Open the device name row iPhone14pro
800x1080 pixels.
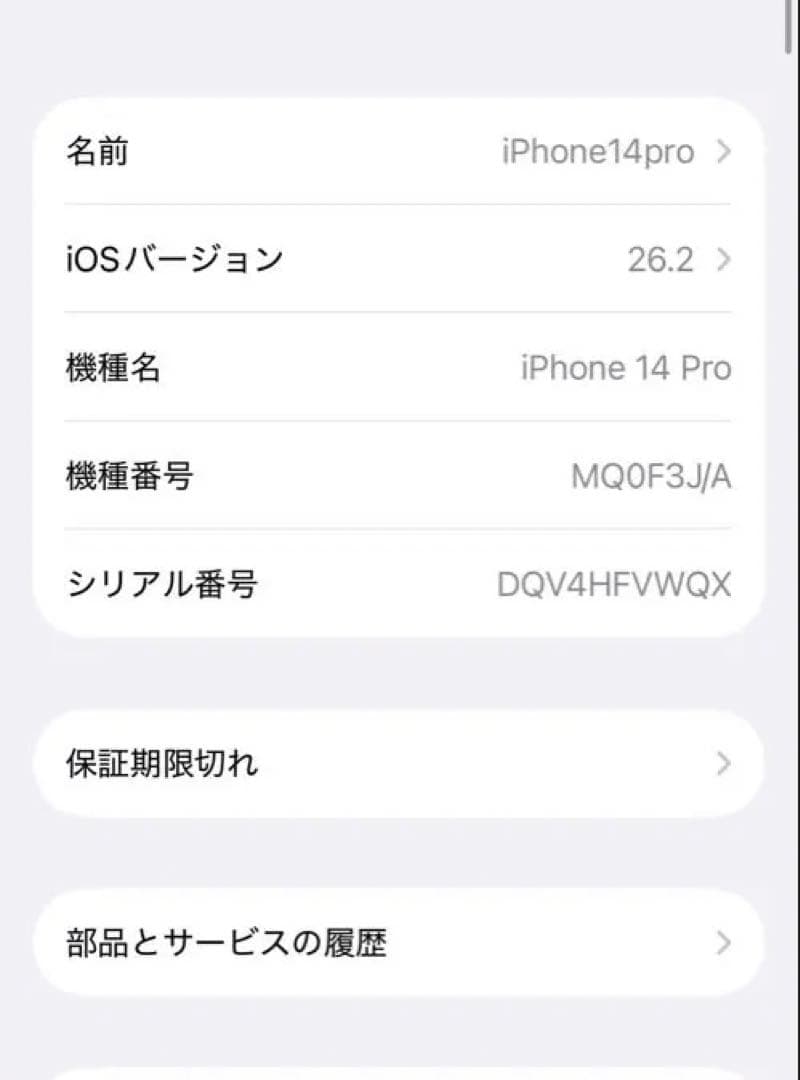coord(400,152)
